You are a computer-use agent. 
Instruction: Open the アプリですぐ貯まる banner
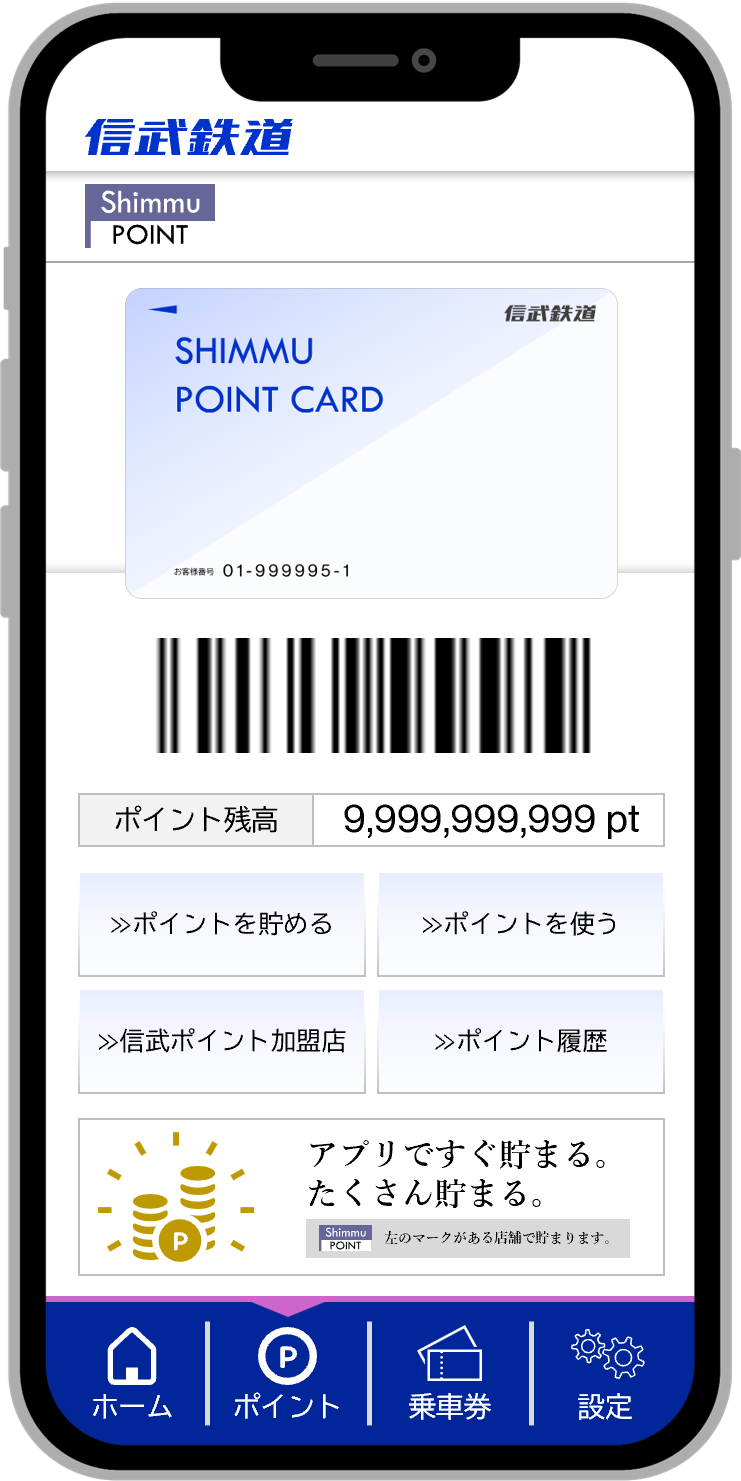coord(371,1197)
